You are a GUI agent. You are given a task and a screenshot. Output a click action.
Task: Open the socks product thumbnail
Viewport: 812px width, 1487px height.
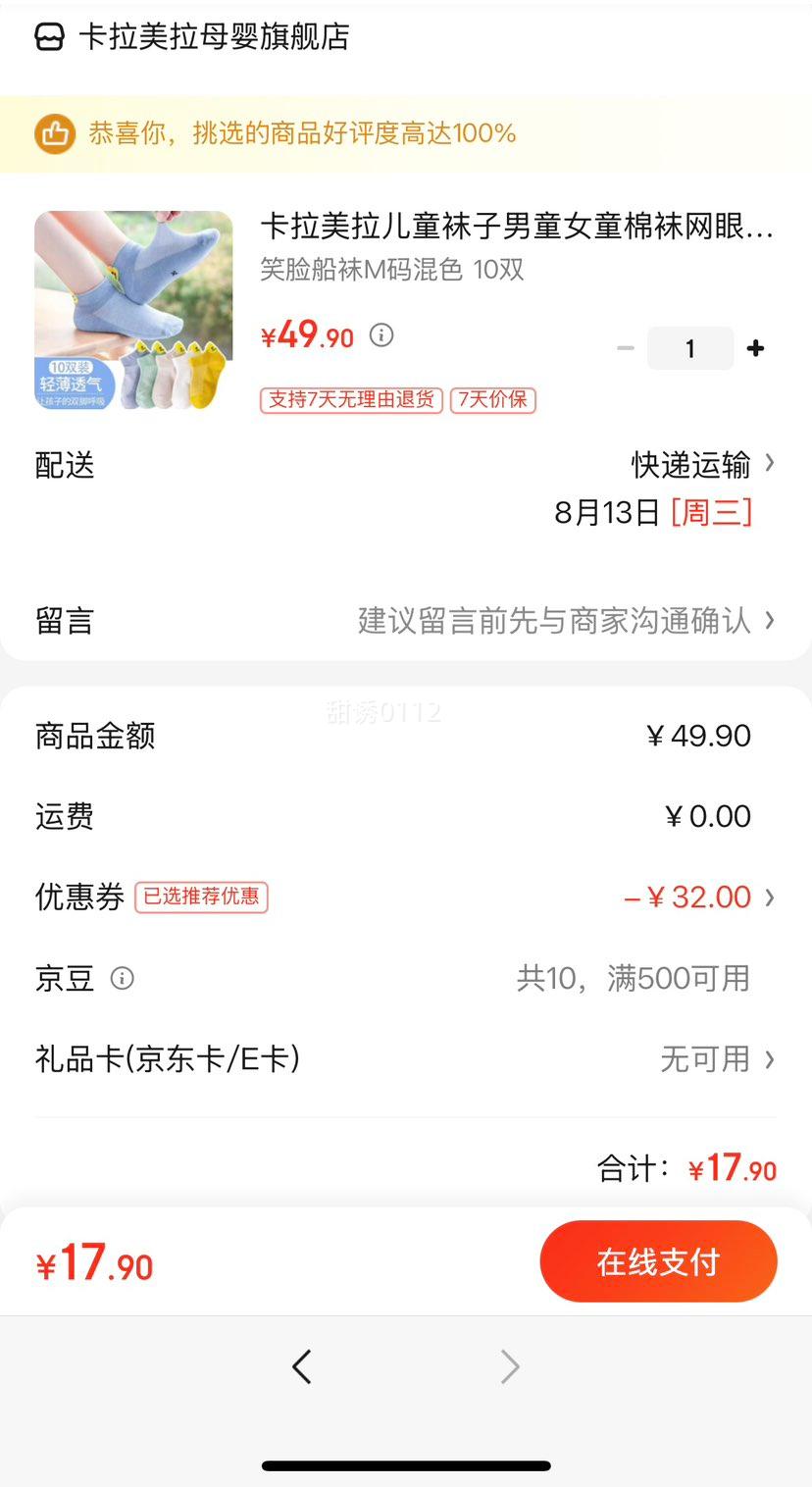click(133, 310)
